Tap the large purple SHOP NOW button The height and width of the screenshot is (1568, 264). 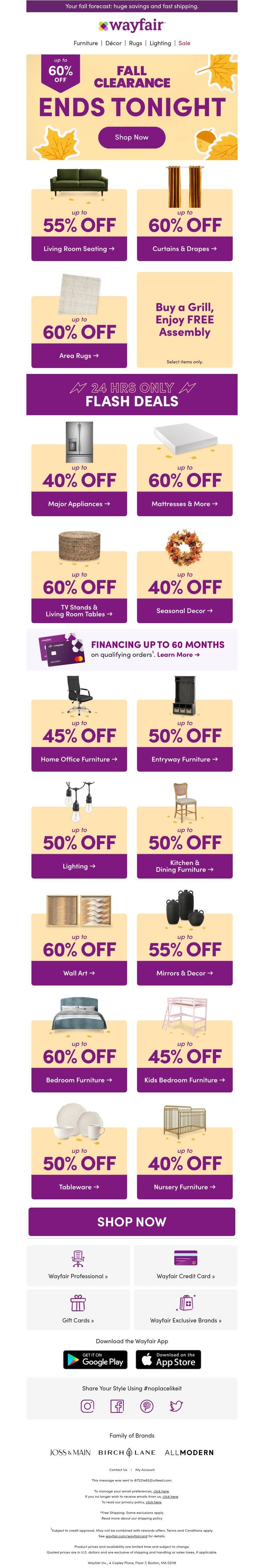tap(131, 1222)
